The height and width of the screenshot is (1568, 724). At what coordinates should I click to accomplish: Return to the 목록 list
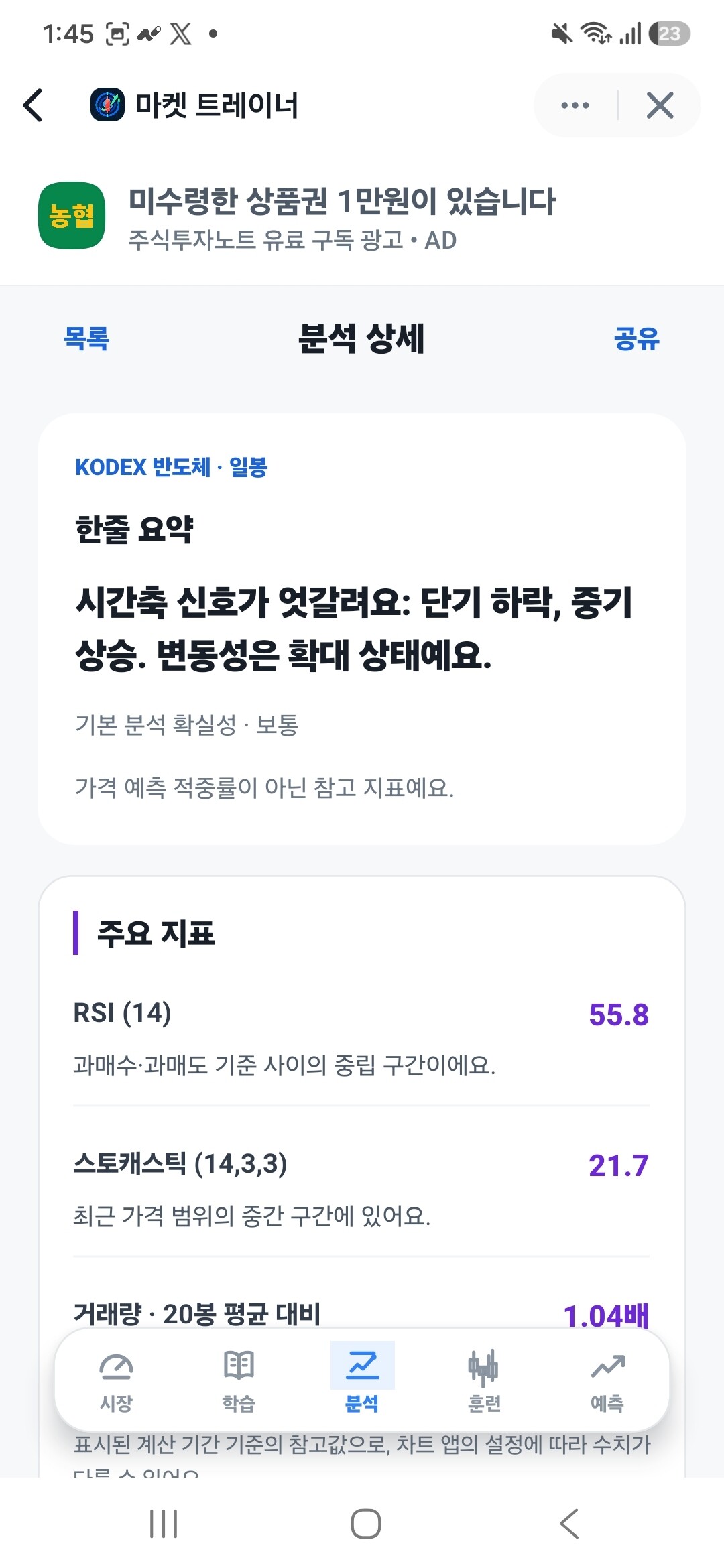(86, 338)
